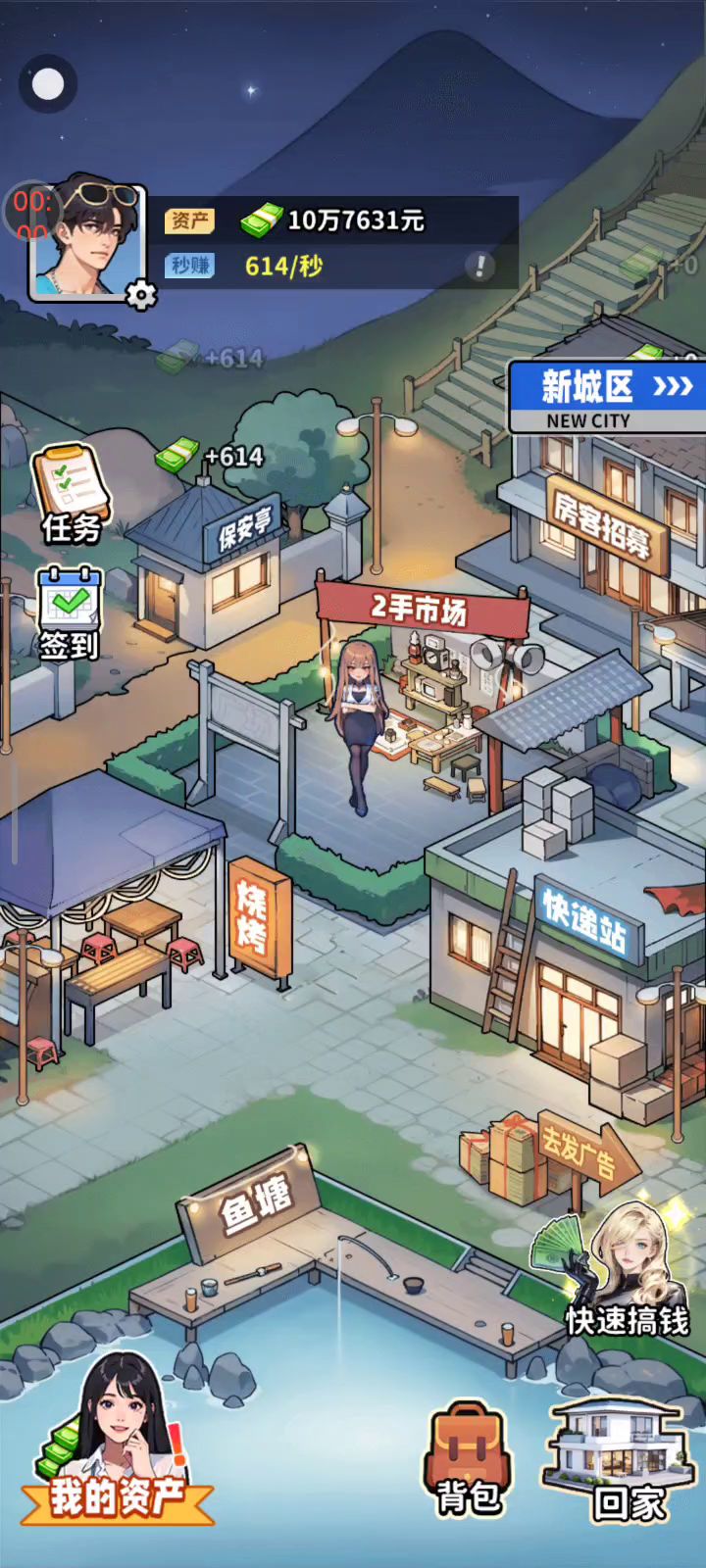Viewport: 706px width, 1568px height.
Task: Open 签到 daily check-in
Action: (x=69, y=612)
